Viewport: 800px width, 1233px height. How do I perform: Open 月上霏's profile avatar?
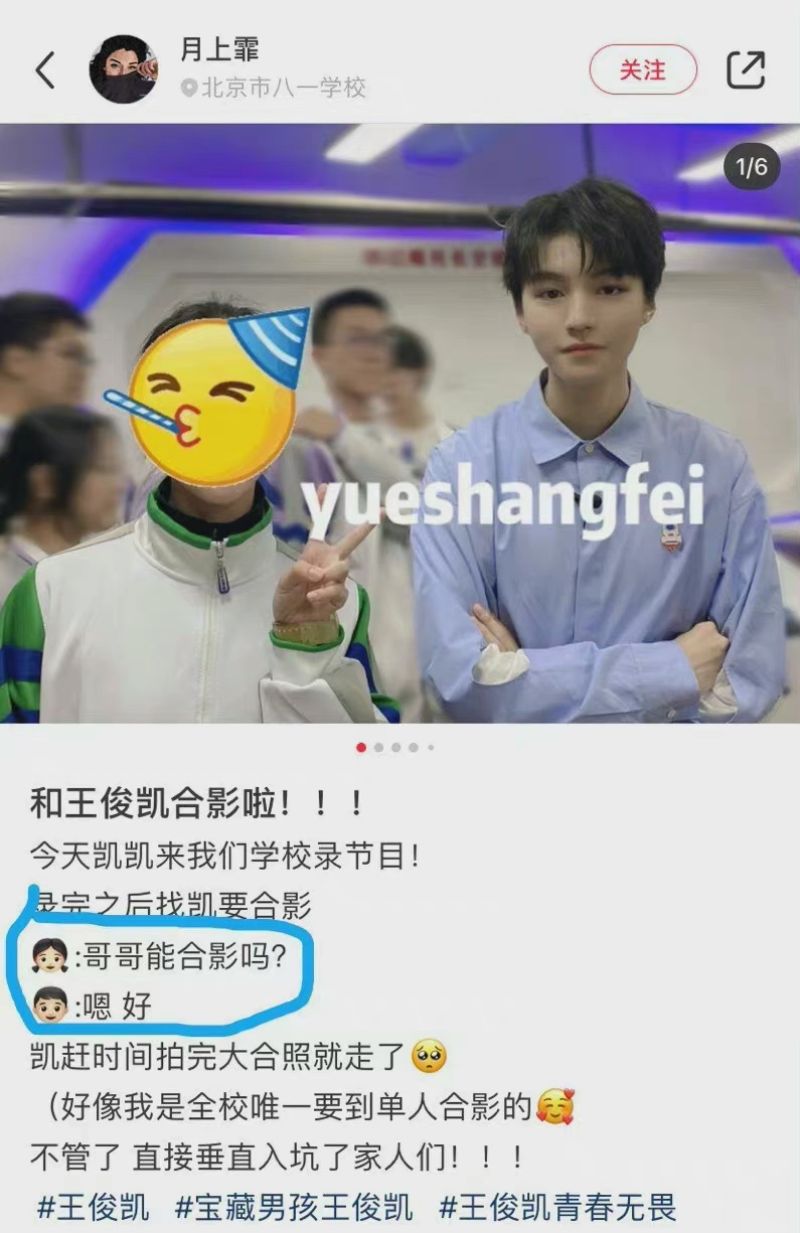click(x=123, y=69)
